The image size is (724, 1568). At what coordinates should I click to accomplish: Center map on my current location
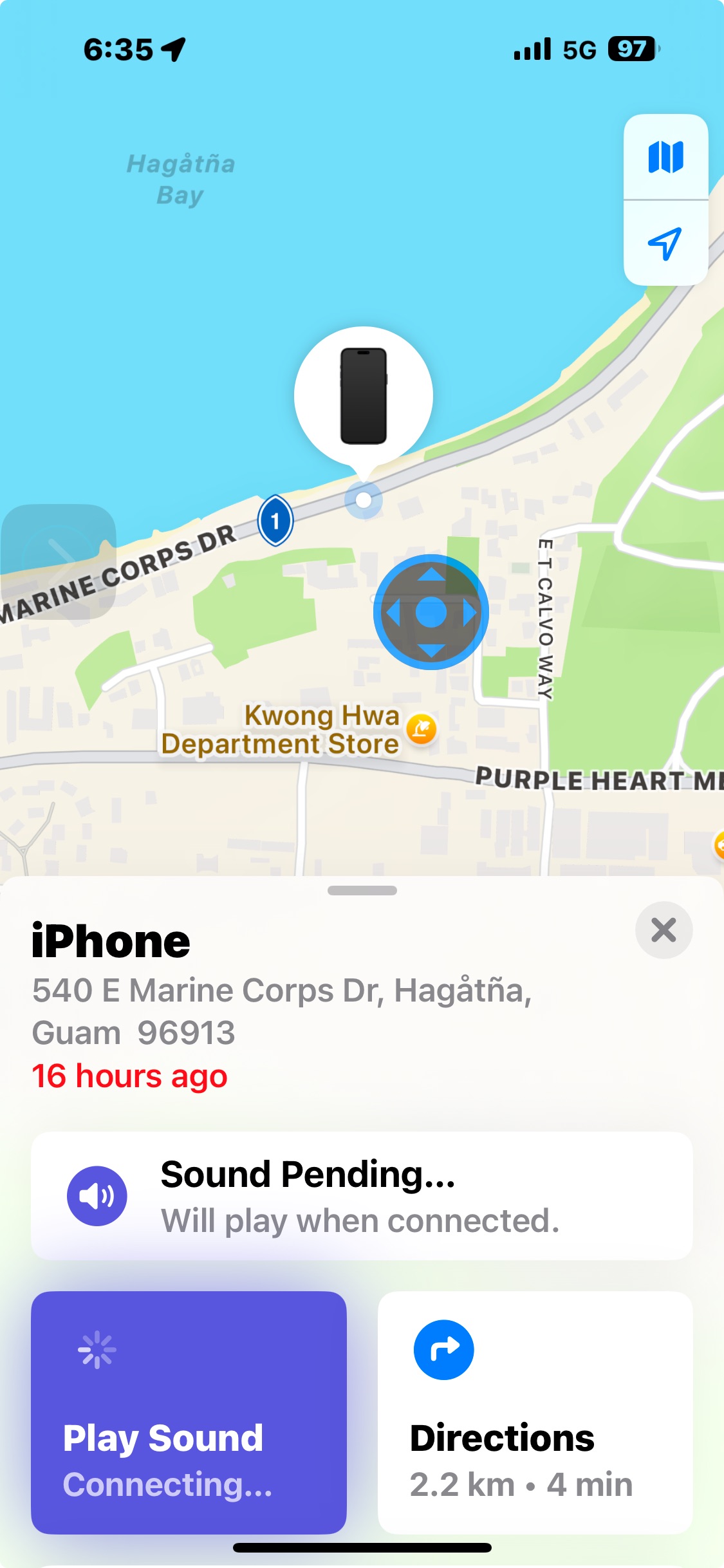click(665, 243)
